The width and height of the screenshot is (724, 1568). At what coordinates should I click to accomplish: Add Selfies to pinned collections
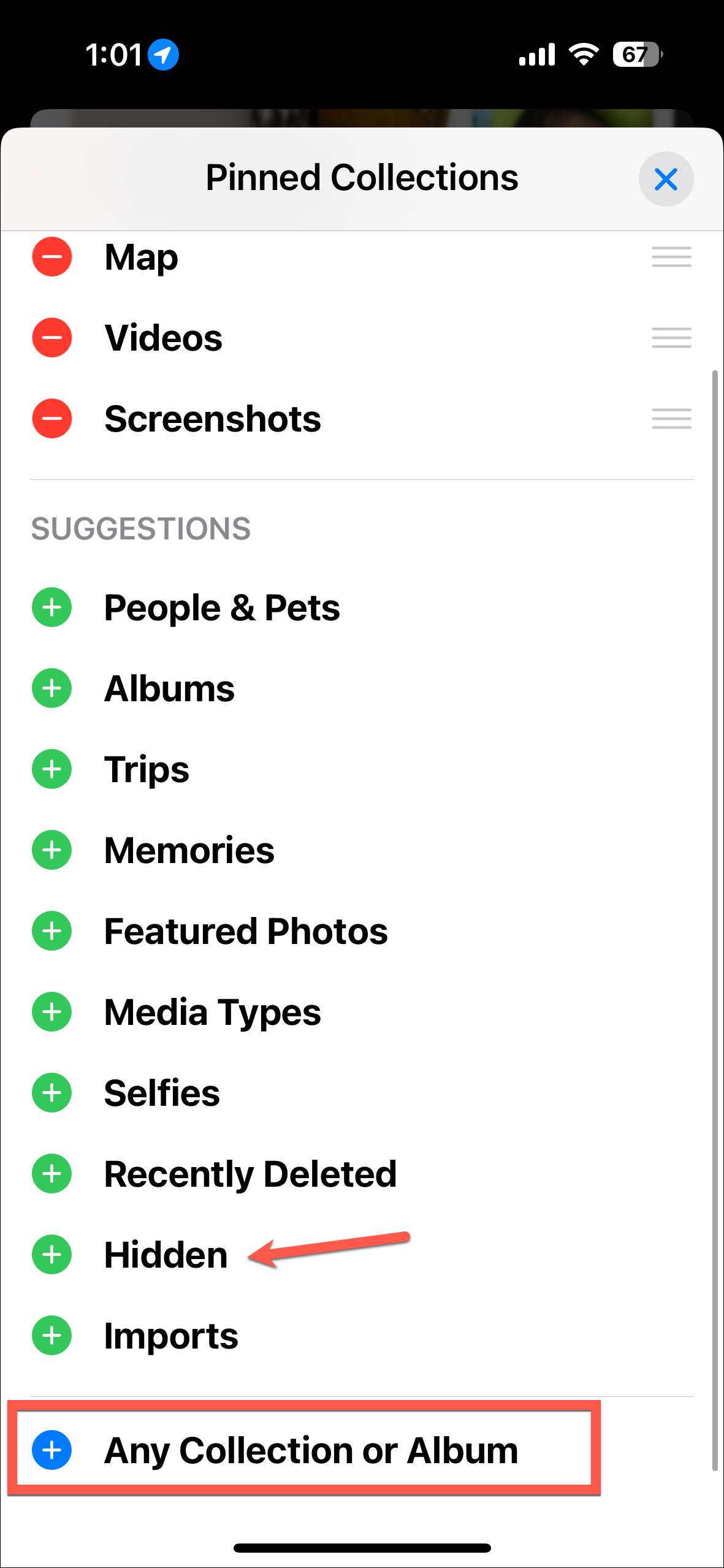[x=52, y=1093]
